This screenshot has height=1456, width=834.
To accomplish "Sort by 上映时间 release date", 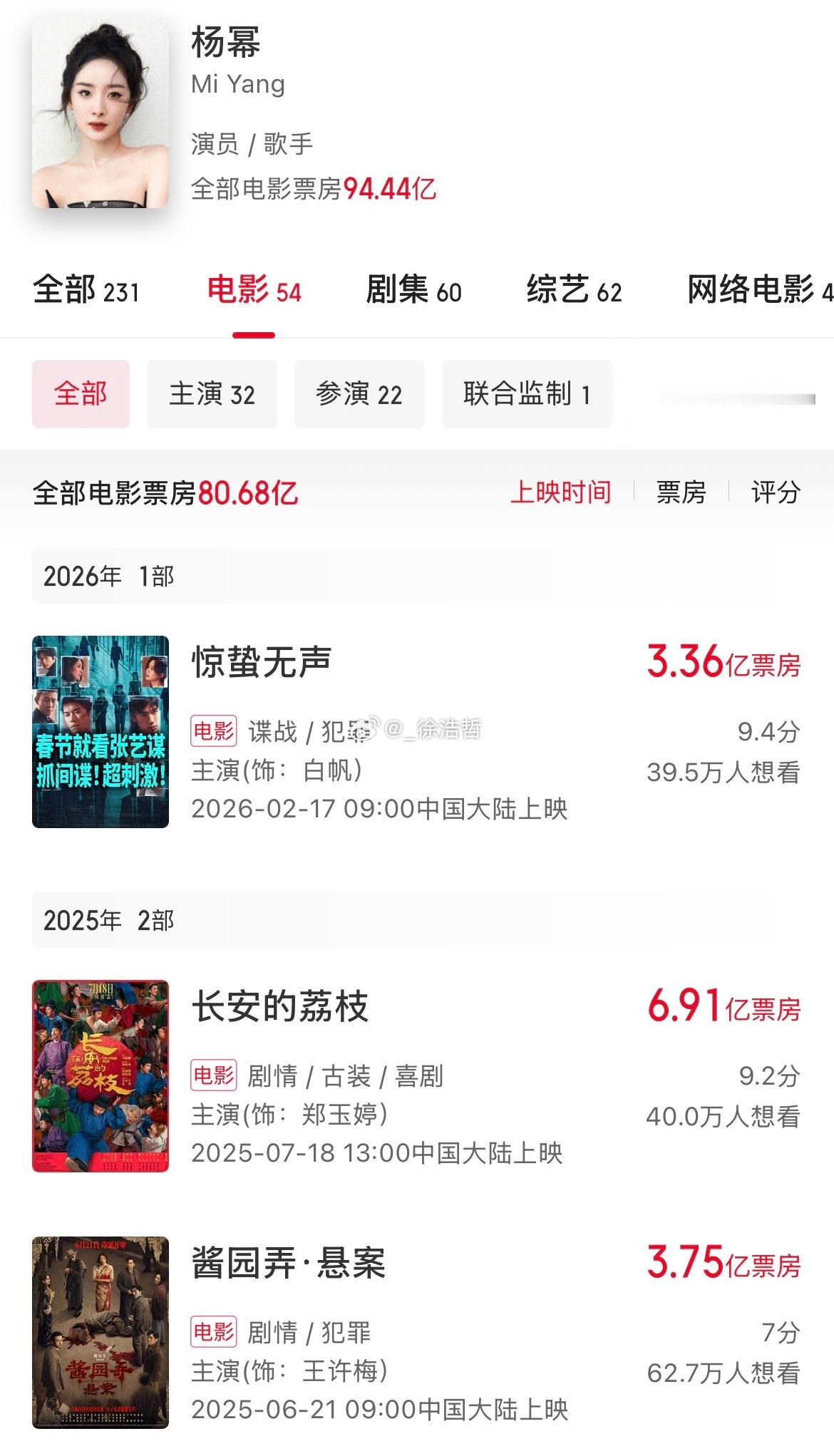I will click(x=562, y=492).
